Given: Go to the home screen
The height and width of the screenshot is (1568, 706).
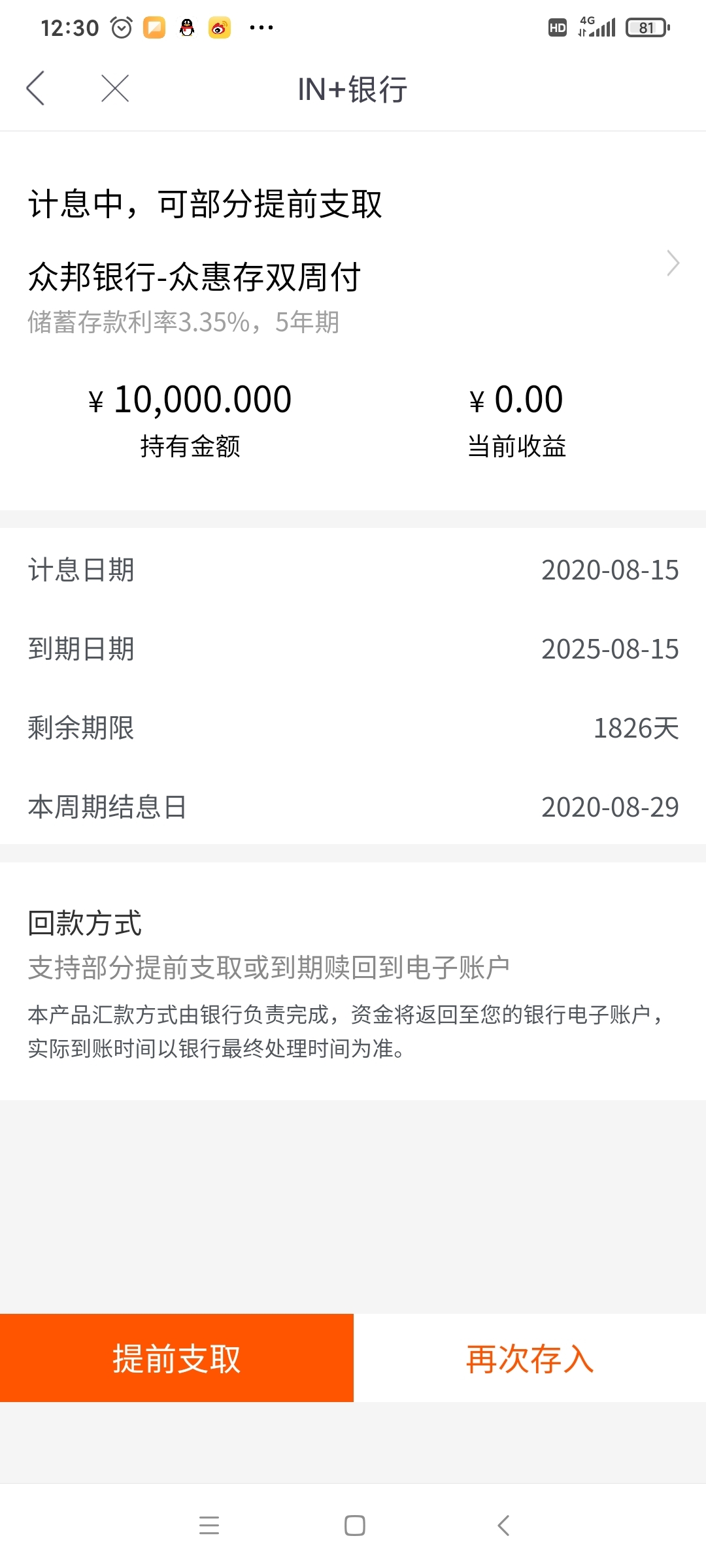Looking at the screenshot, I should point(354,1526).
